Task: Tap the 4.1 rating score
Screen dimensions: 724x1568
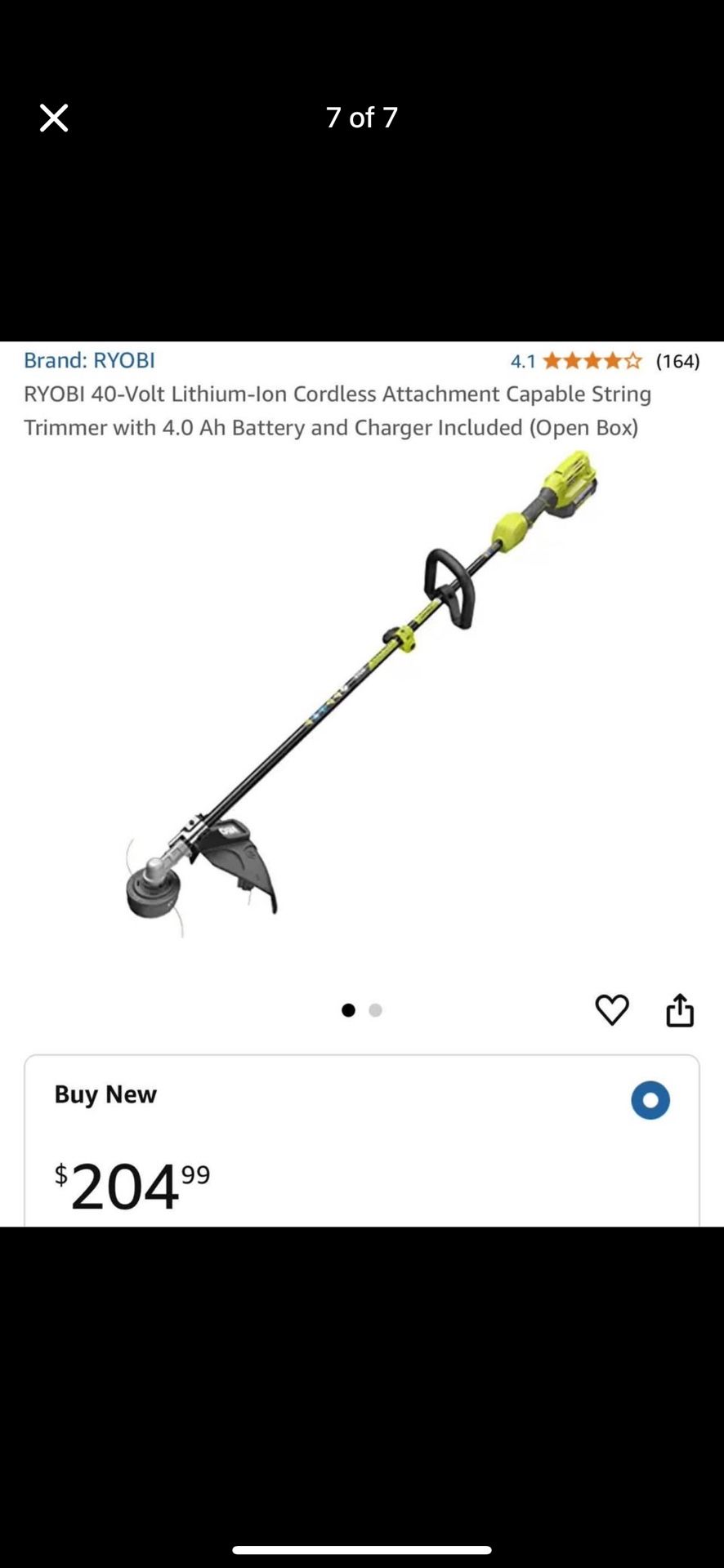Action: tap(522, 360)
